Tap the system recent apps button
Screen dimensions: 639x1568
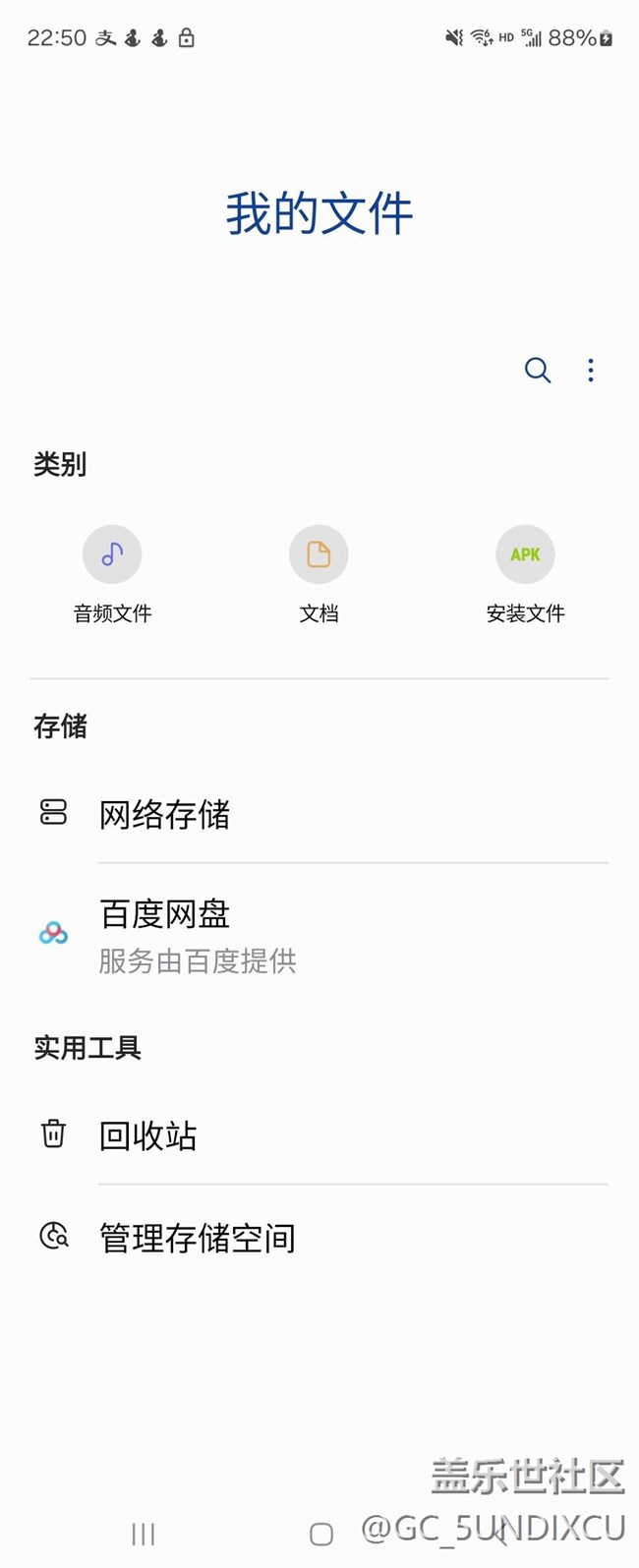coord(144,1534)
